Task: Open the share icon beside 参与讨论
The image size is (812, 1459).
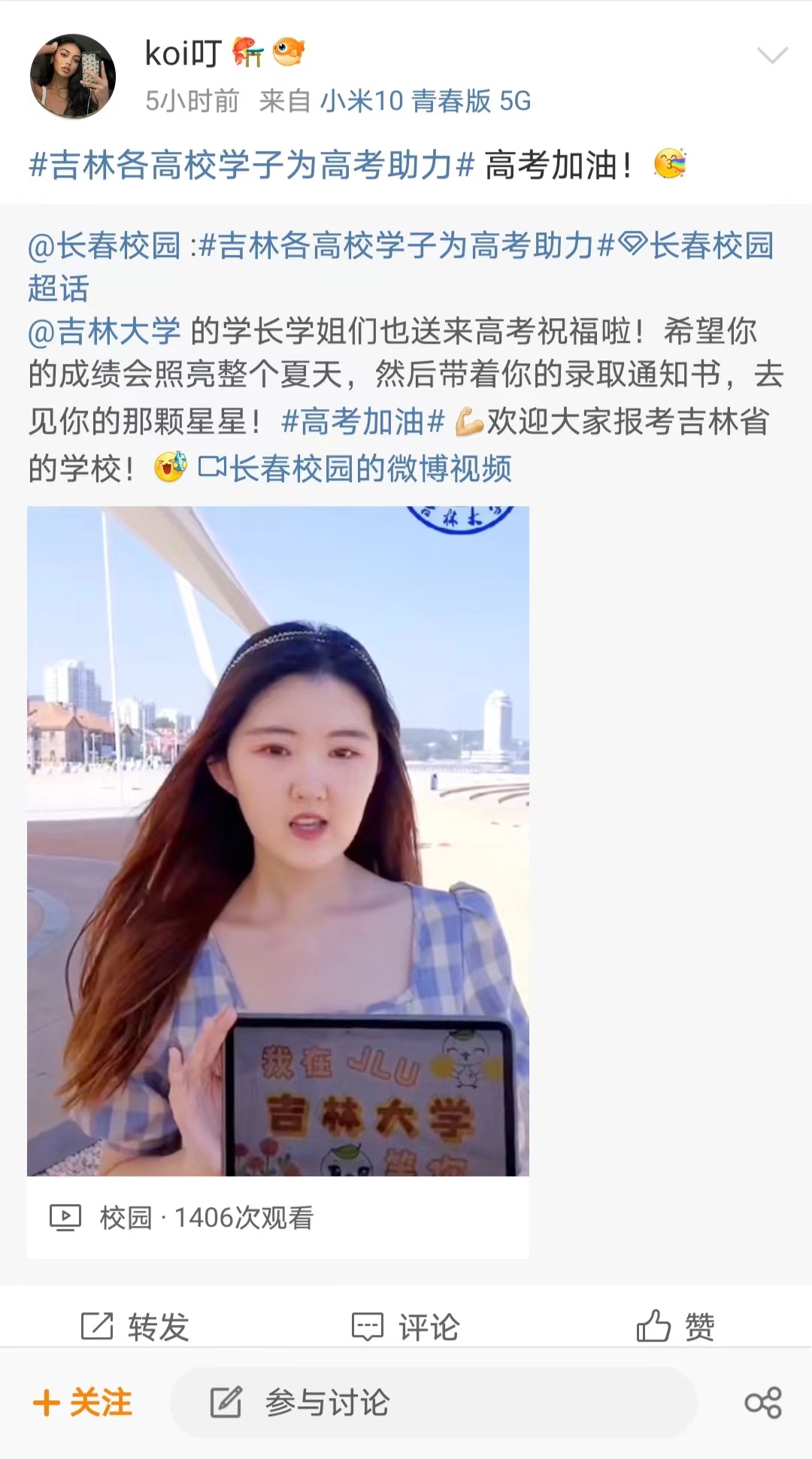Action: click(762, 1403)
